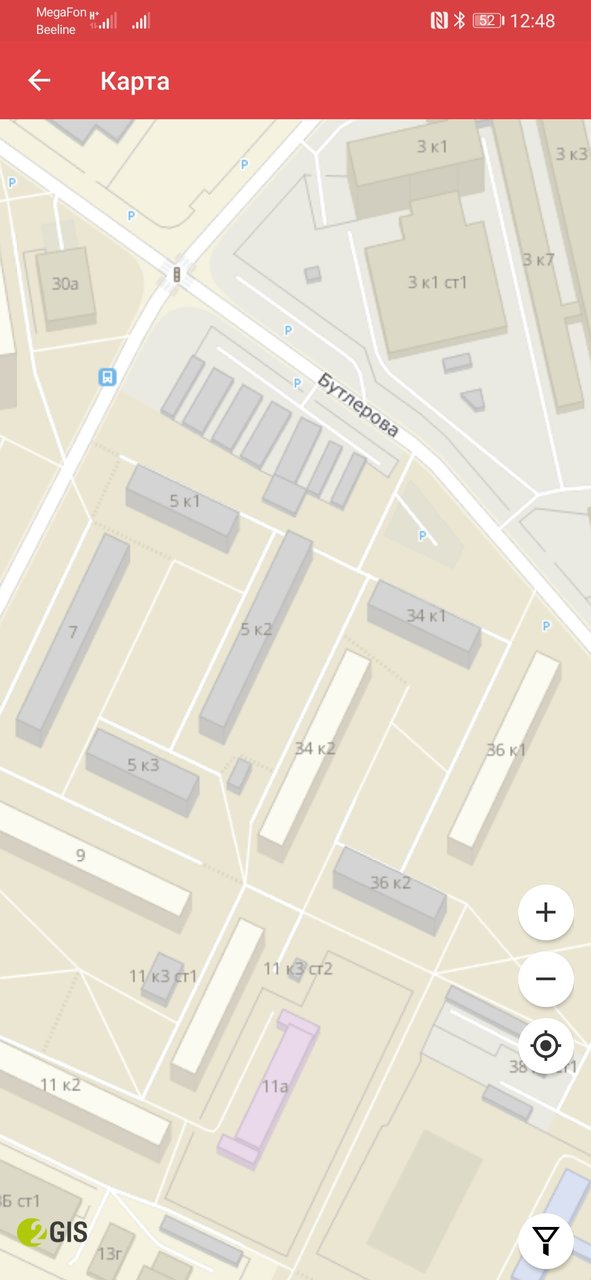Screen dimensions: 591x1280
Task: Zoom out with the minus button
Action: click(546, 978)
